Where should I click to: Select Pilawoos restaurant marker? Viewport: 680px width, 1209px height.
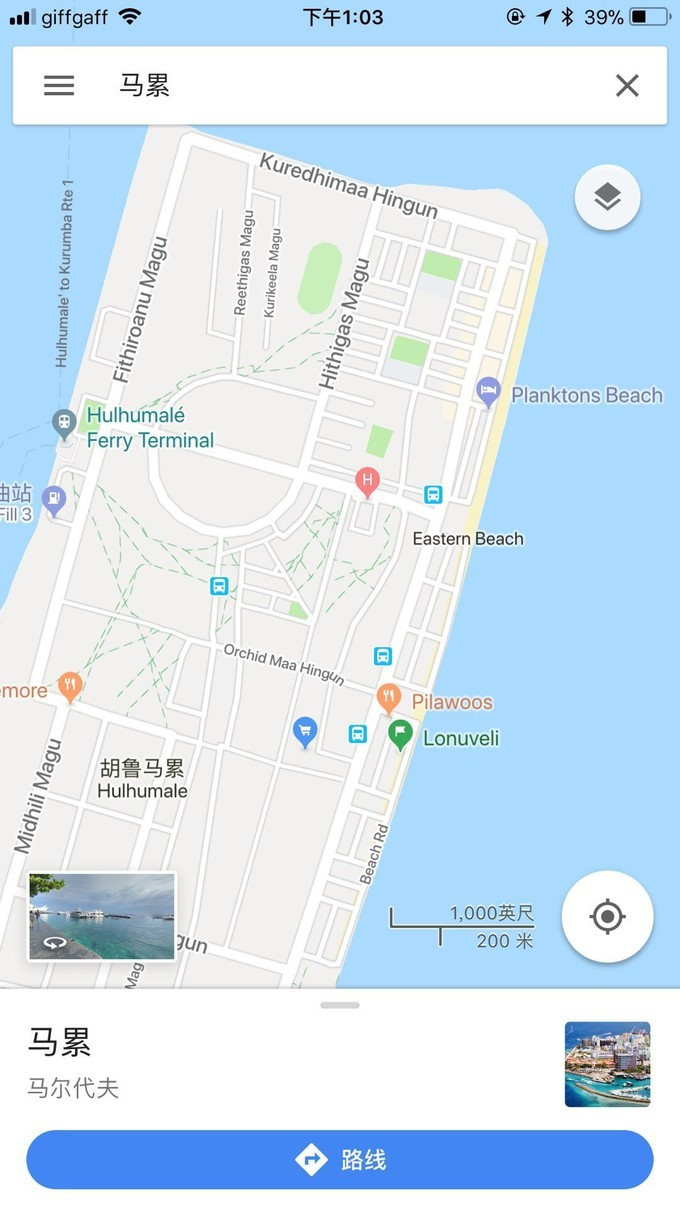pos(389,697)
